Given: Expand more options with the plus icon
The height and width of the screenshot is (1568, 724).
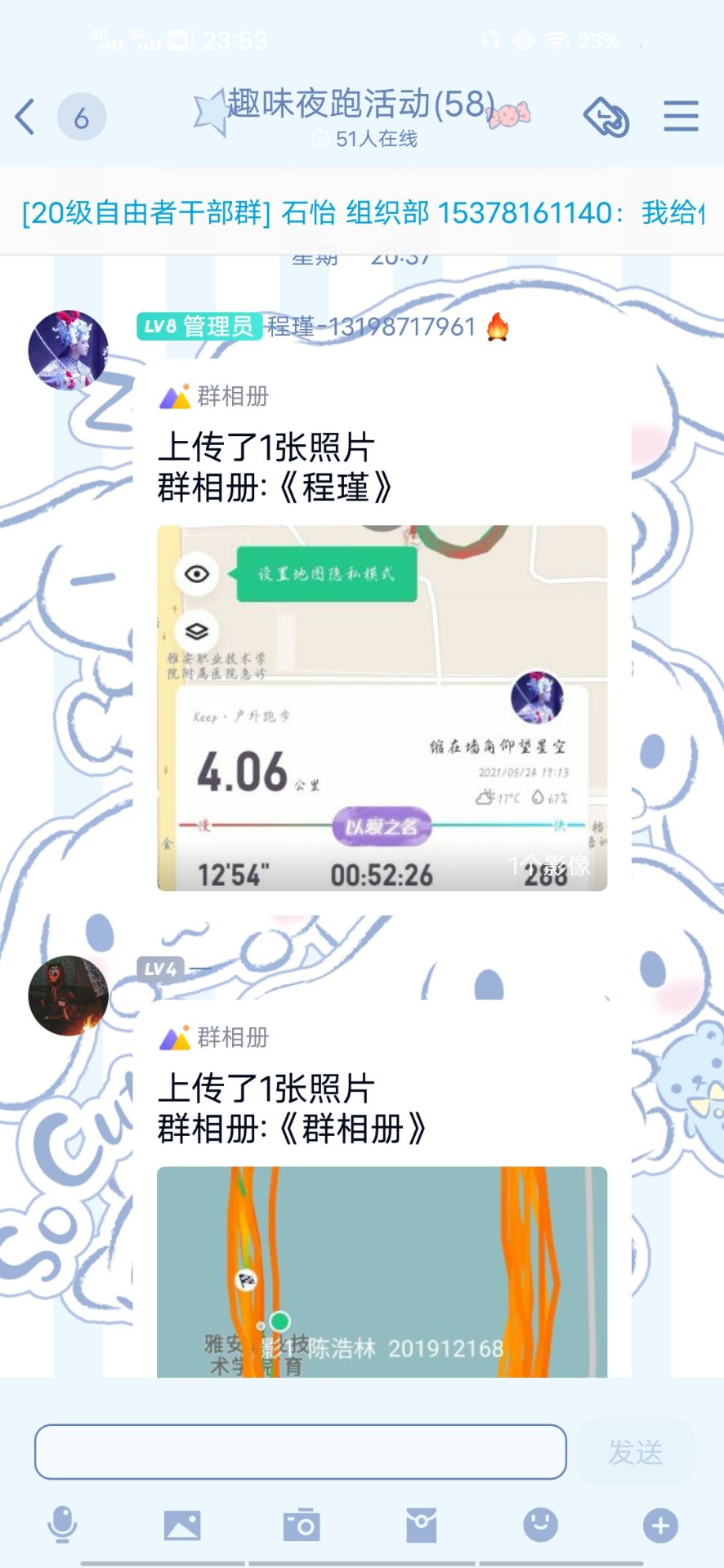Looking at the screenshot, I should (x=660, y=1524).
